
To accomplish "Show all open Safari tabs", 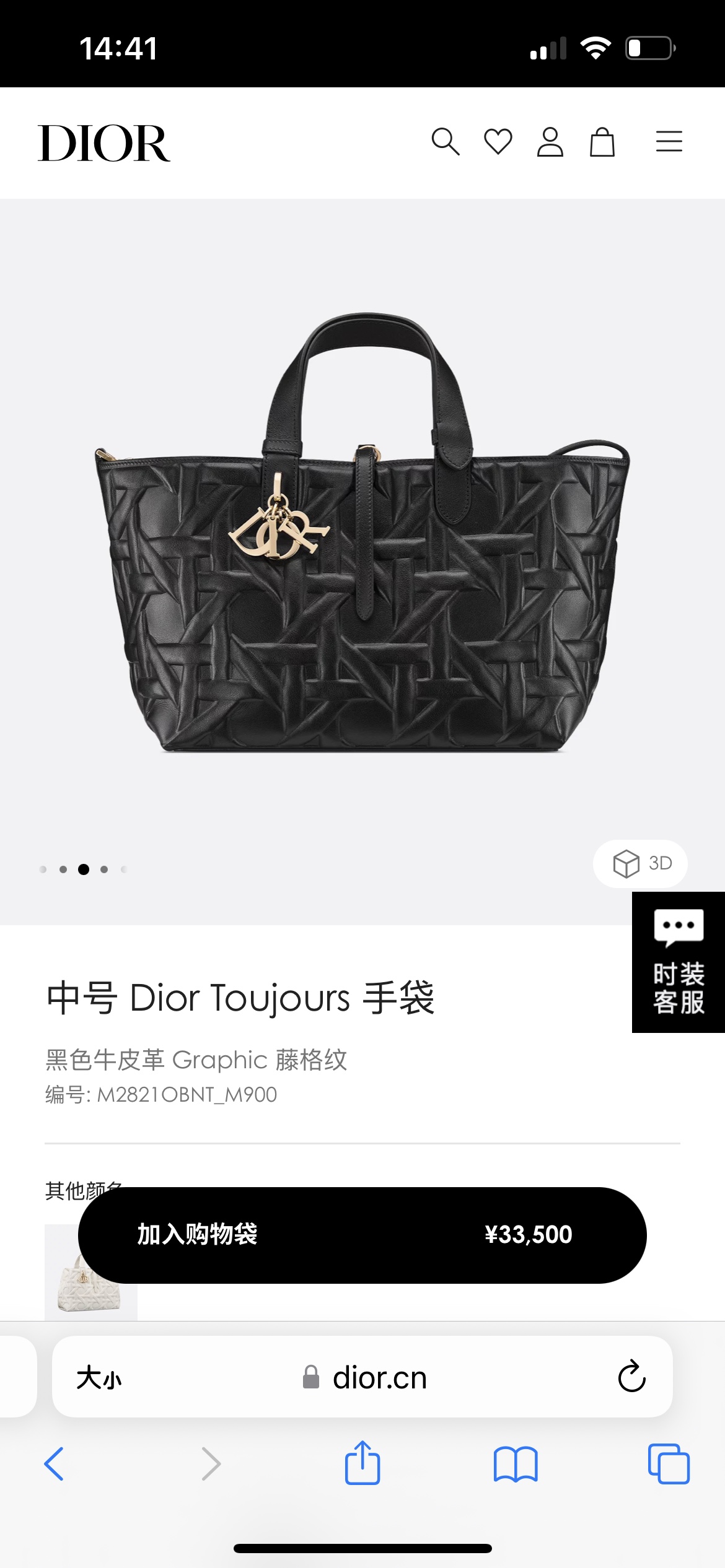I will [668, 1464].
